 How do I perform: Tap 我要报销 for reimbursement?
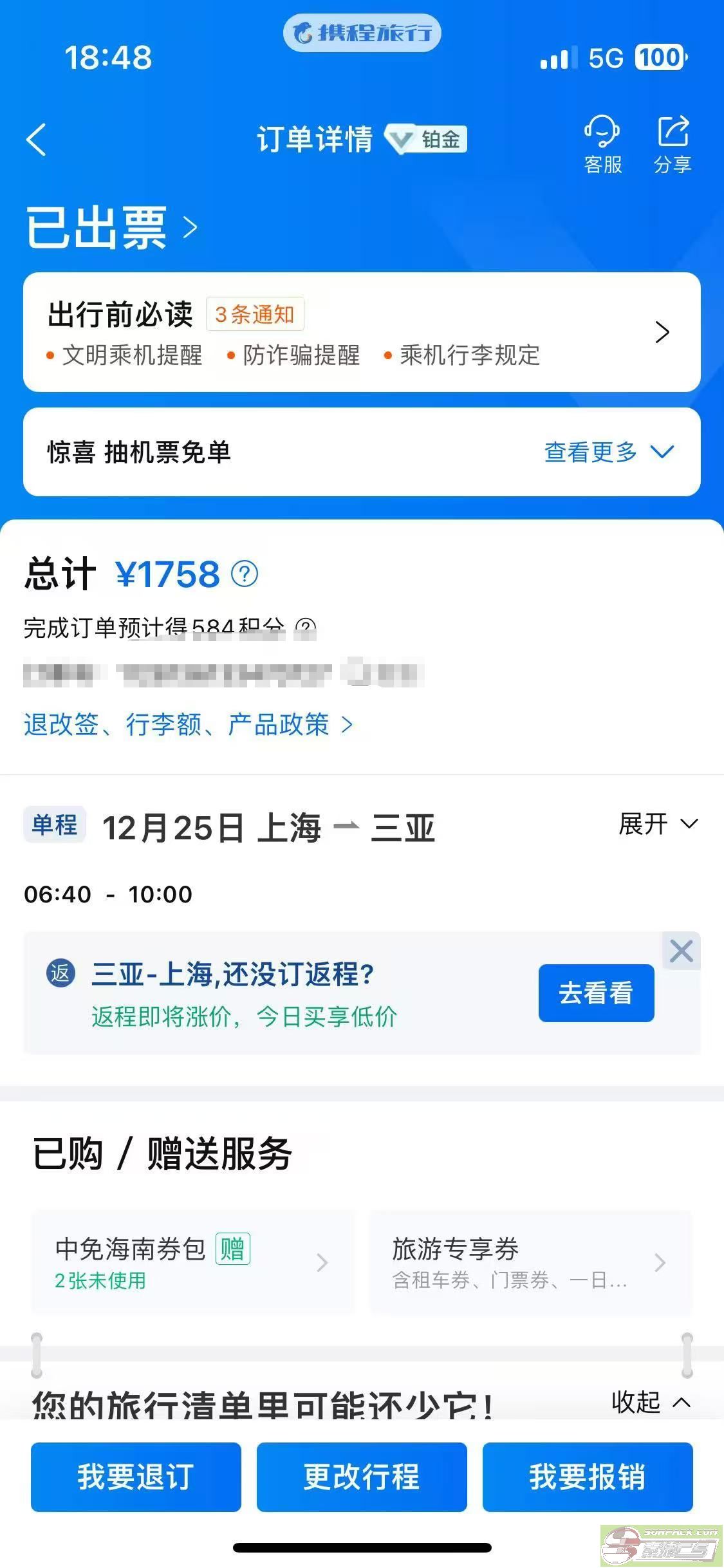[587, 1477]
